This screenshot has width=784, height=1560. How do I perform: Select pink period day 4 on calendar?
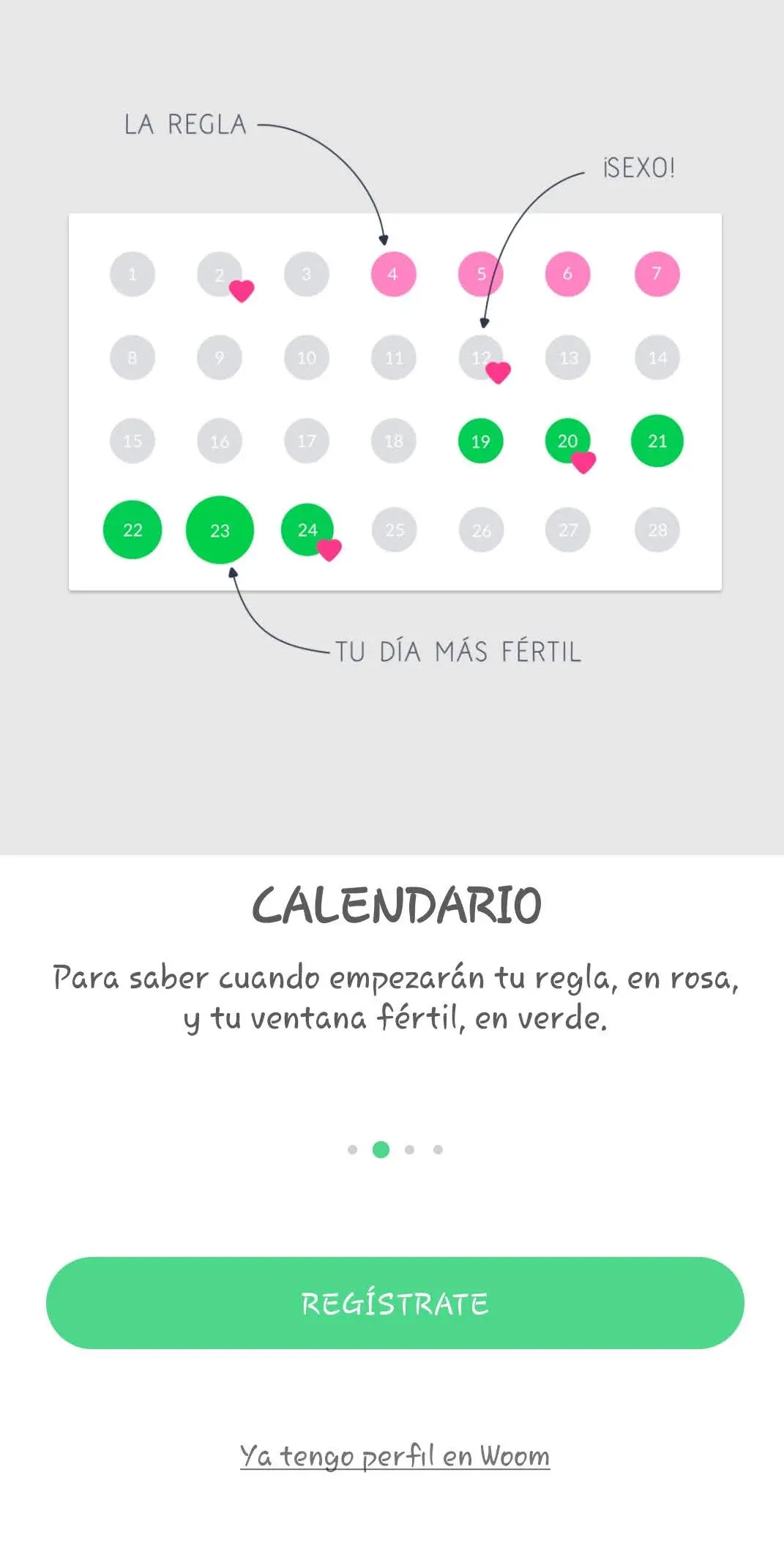point(392,274)
